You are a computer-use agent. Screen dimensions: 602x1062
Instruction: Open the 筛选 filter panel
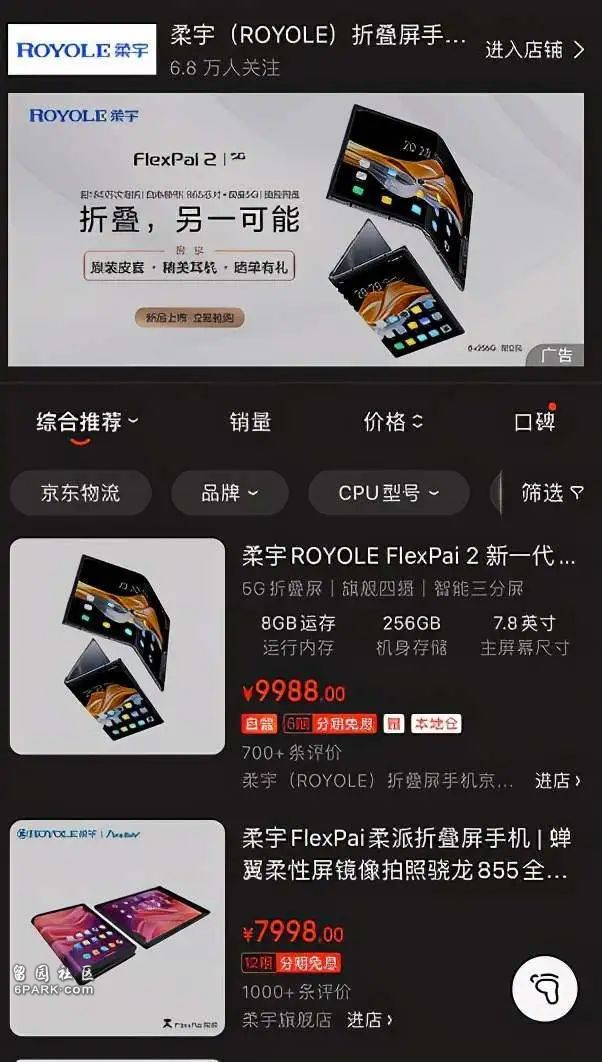[551, 493]
